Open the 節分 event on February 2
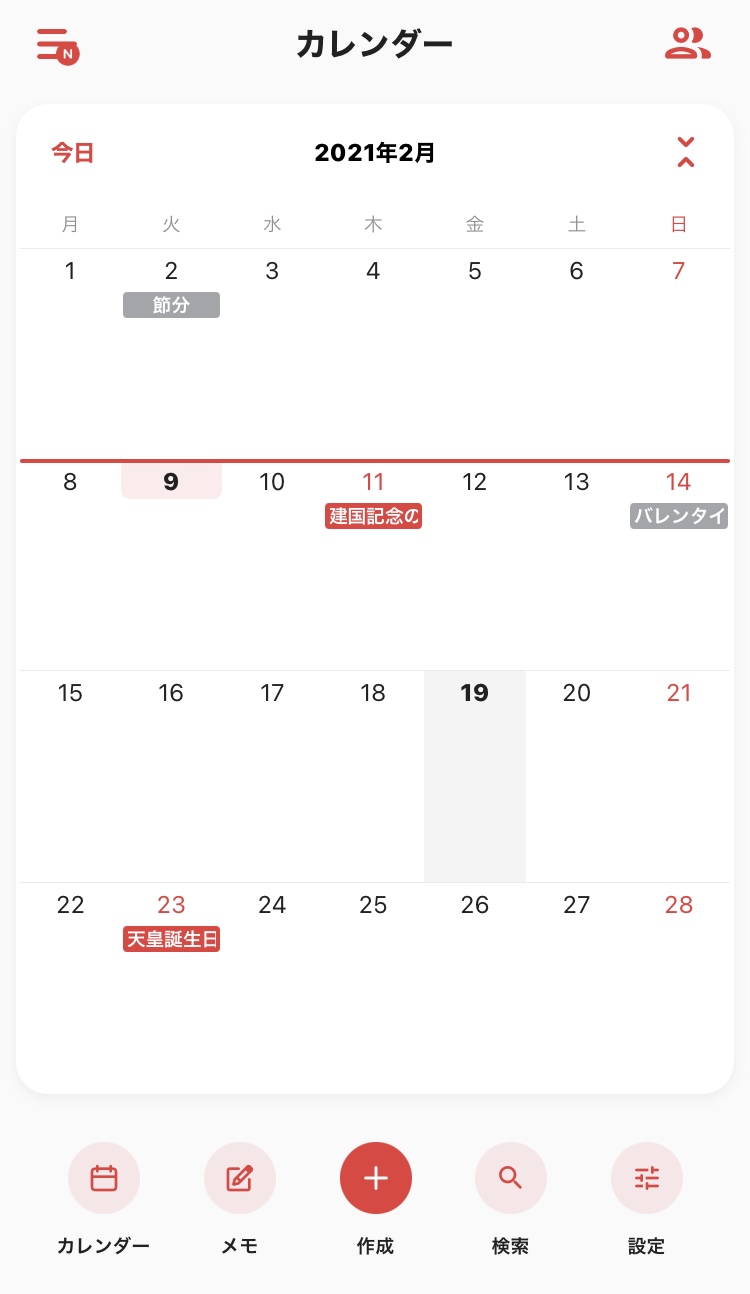 [x=171, y=305]
